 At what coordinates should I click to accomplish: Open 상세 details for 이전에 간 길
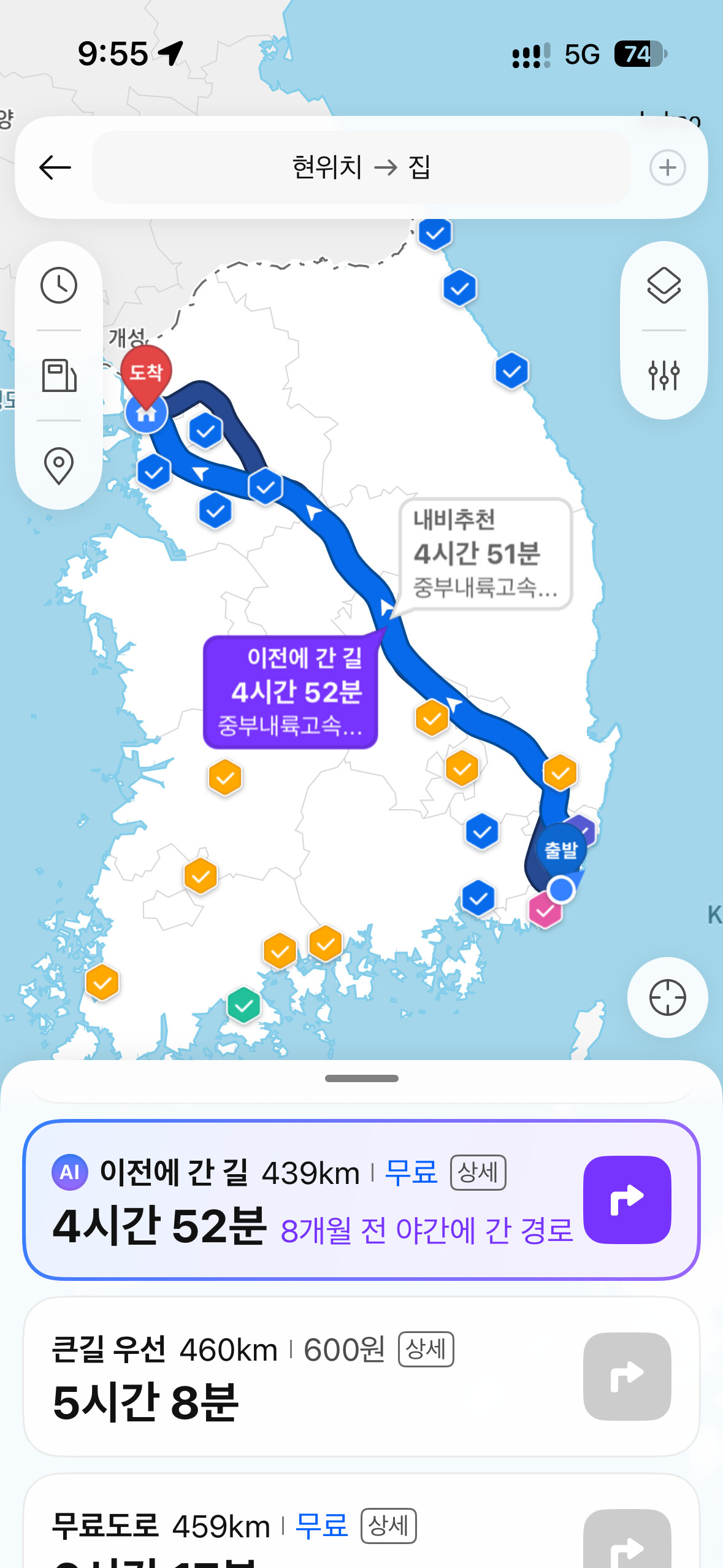(x=478, y=1172)
